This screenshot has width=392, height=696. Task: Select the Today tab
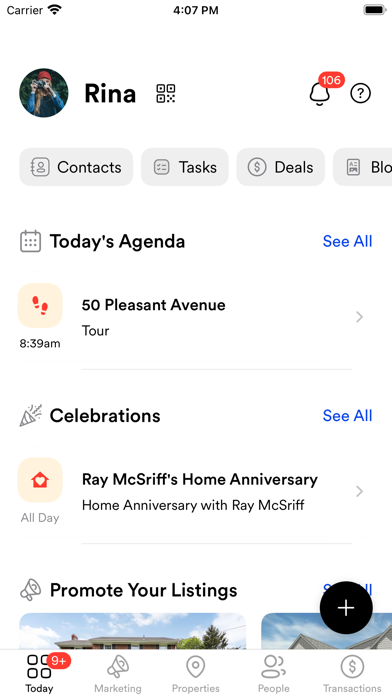click(x=40, y=674)
